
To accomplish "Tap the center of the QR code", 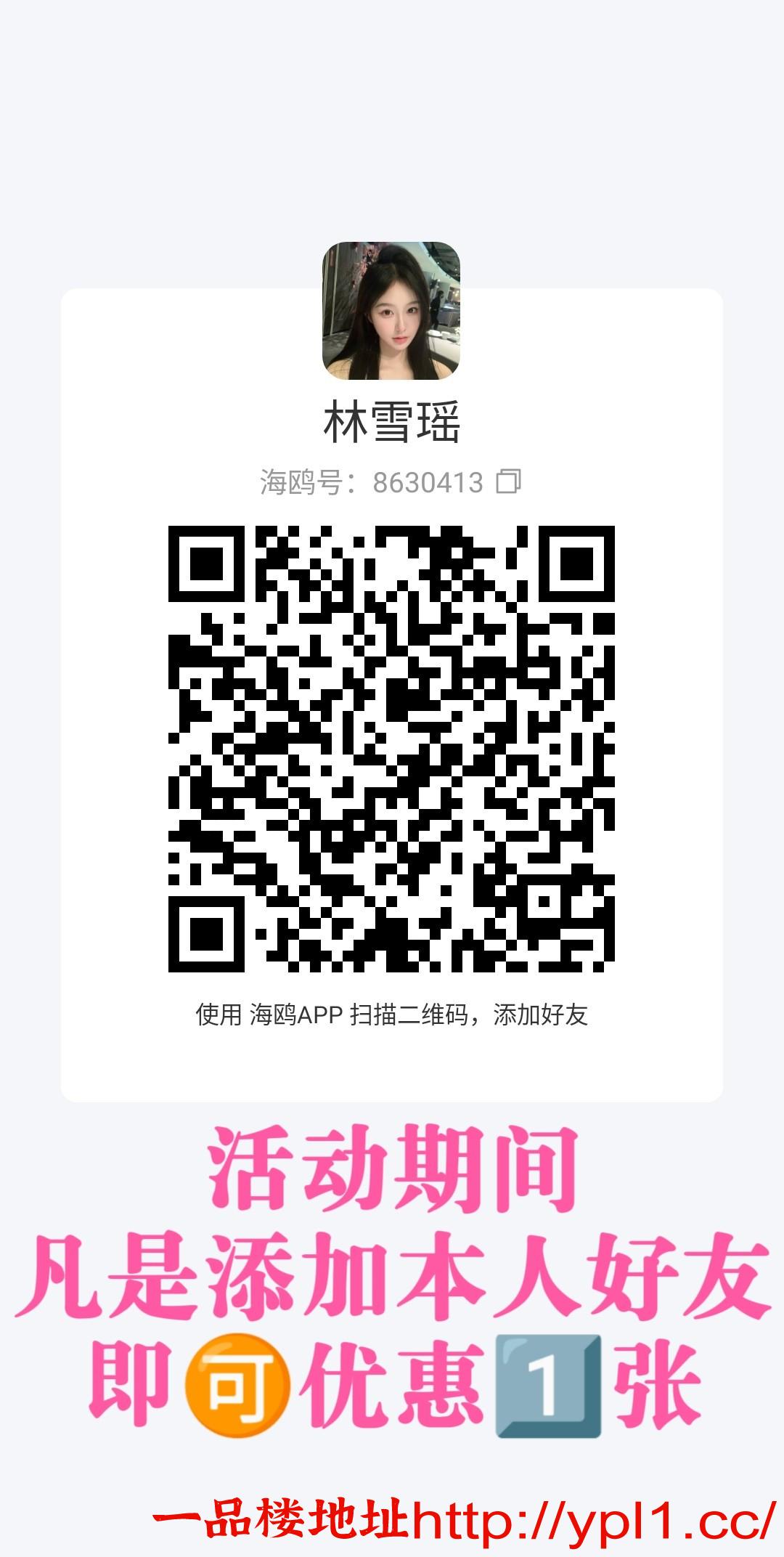I will 392,748.
